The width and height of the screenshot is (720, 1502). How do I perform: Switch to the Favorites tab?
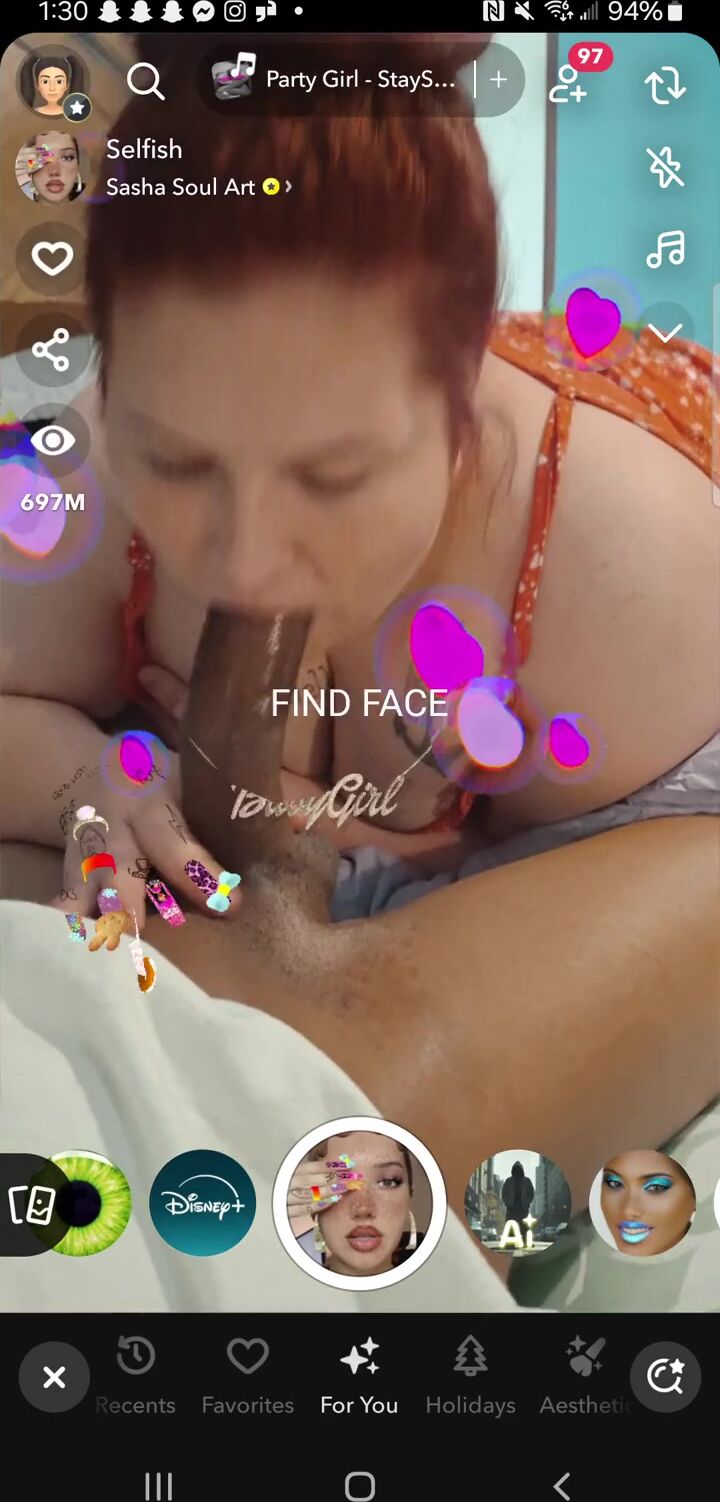[x=248, y=1377]
